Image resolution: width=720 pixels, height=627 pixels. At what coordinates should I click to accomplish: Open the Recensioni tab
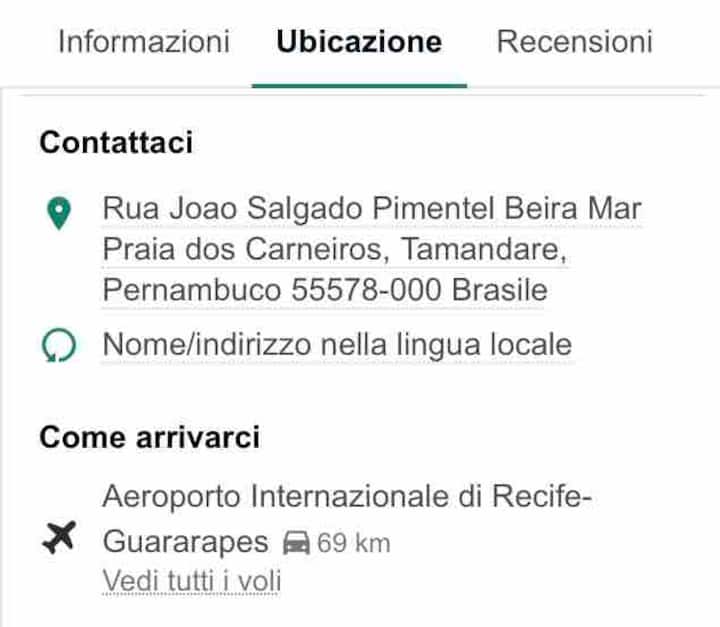[x=574, y=42]
